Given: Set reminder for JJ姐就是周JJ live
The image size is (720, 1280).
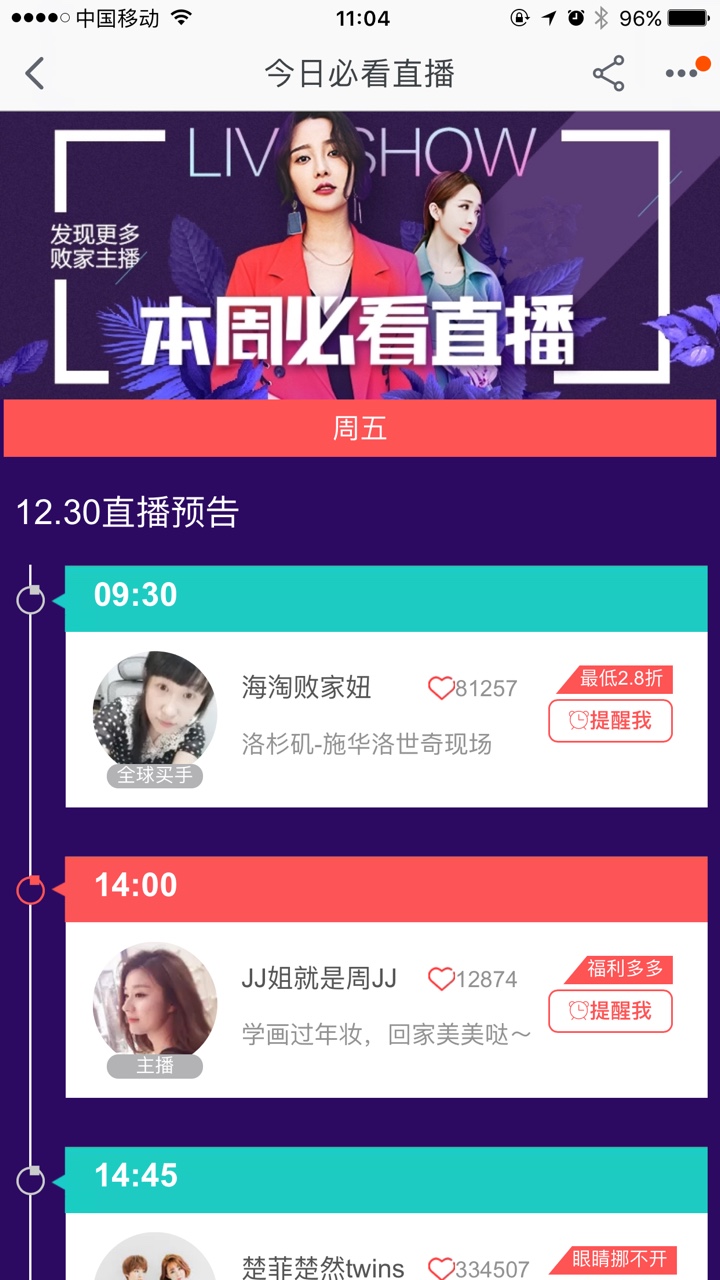Looking at the screenshot, I should click(610, 1011).
